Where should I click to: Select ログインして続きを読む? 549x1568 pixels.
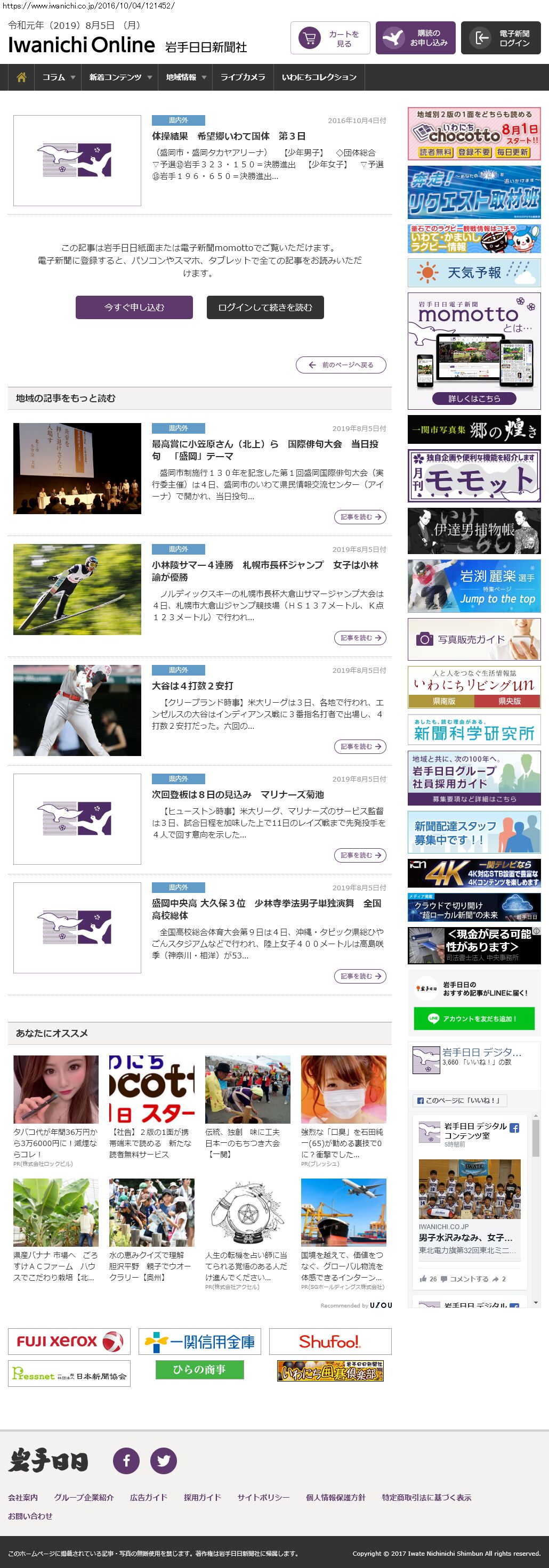(x=265, y=307)
